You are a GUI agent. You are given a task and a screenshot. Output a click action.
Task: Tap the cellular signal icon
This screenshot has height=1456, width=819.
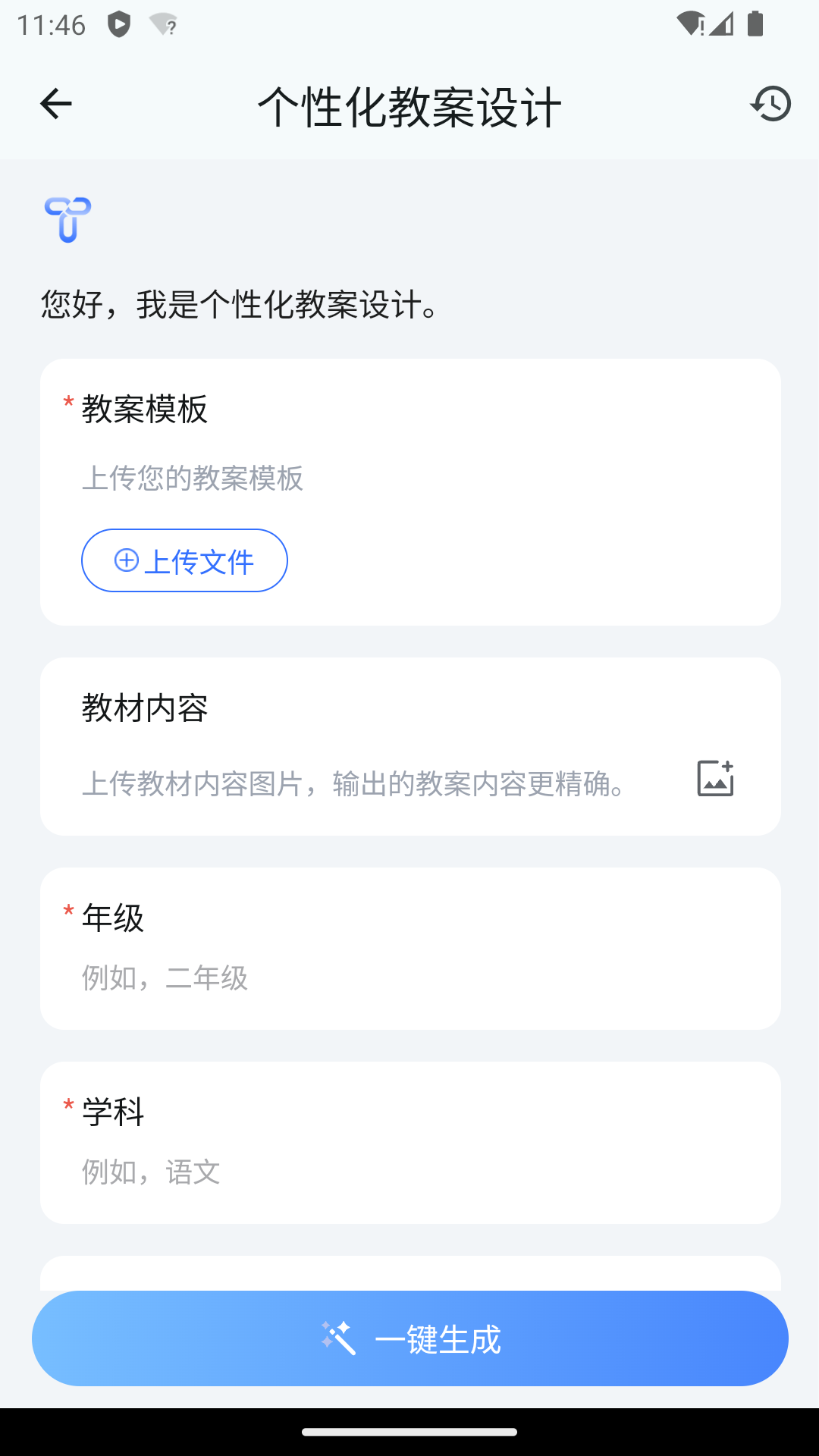(x=720, y=25)
